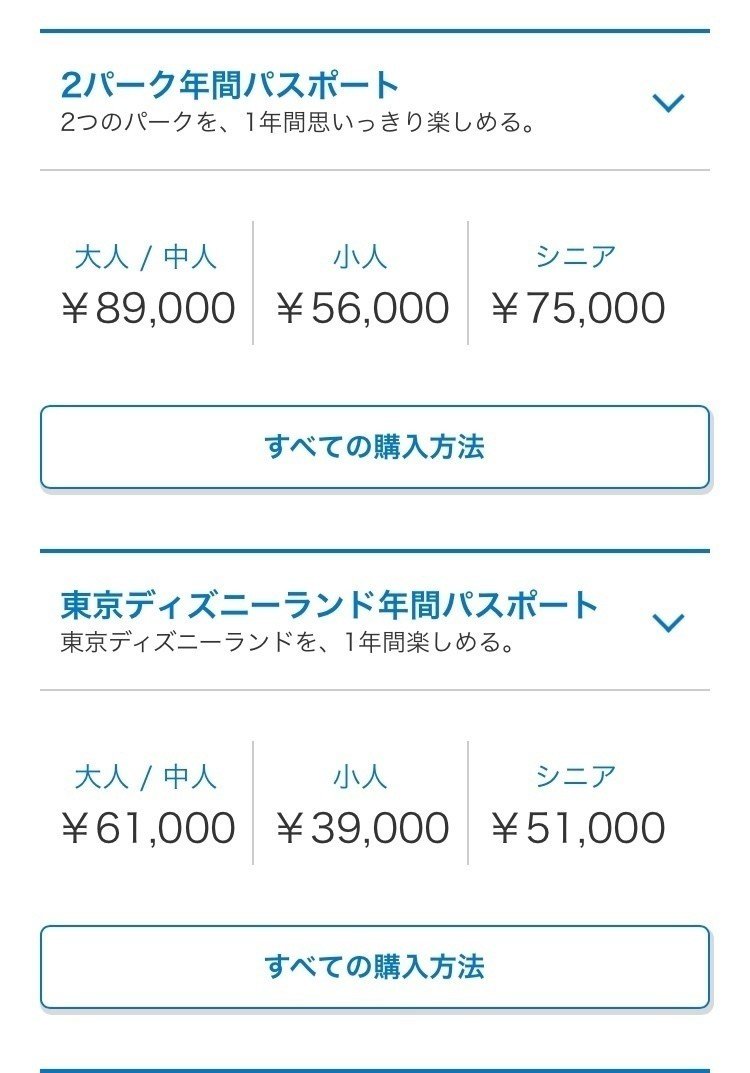Tap すべての購入方法 under 2パーク年間パスポート

tap(375, 447)
